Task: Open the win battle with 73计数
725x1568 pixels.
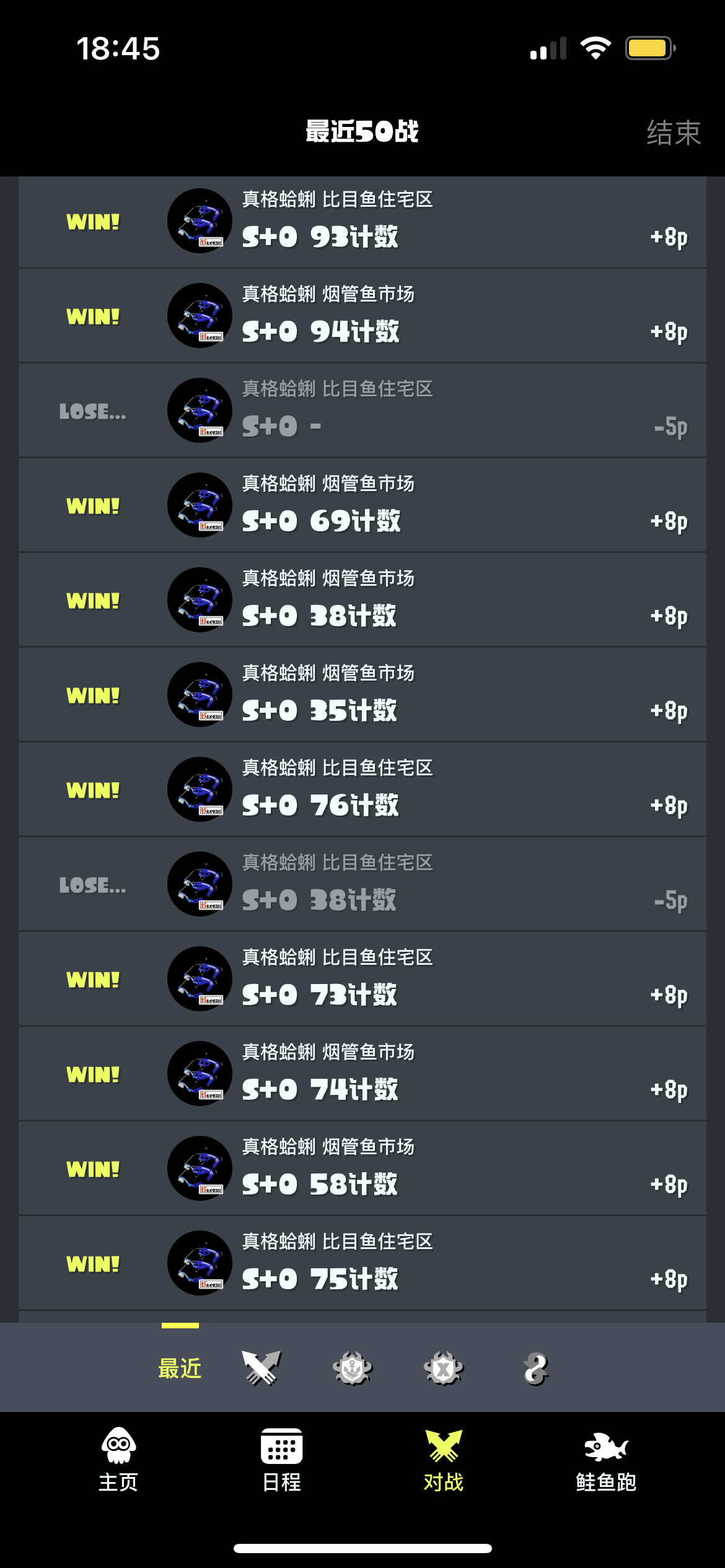Action: coord(362,979)
